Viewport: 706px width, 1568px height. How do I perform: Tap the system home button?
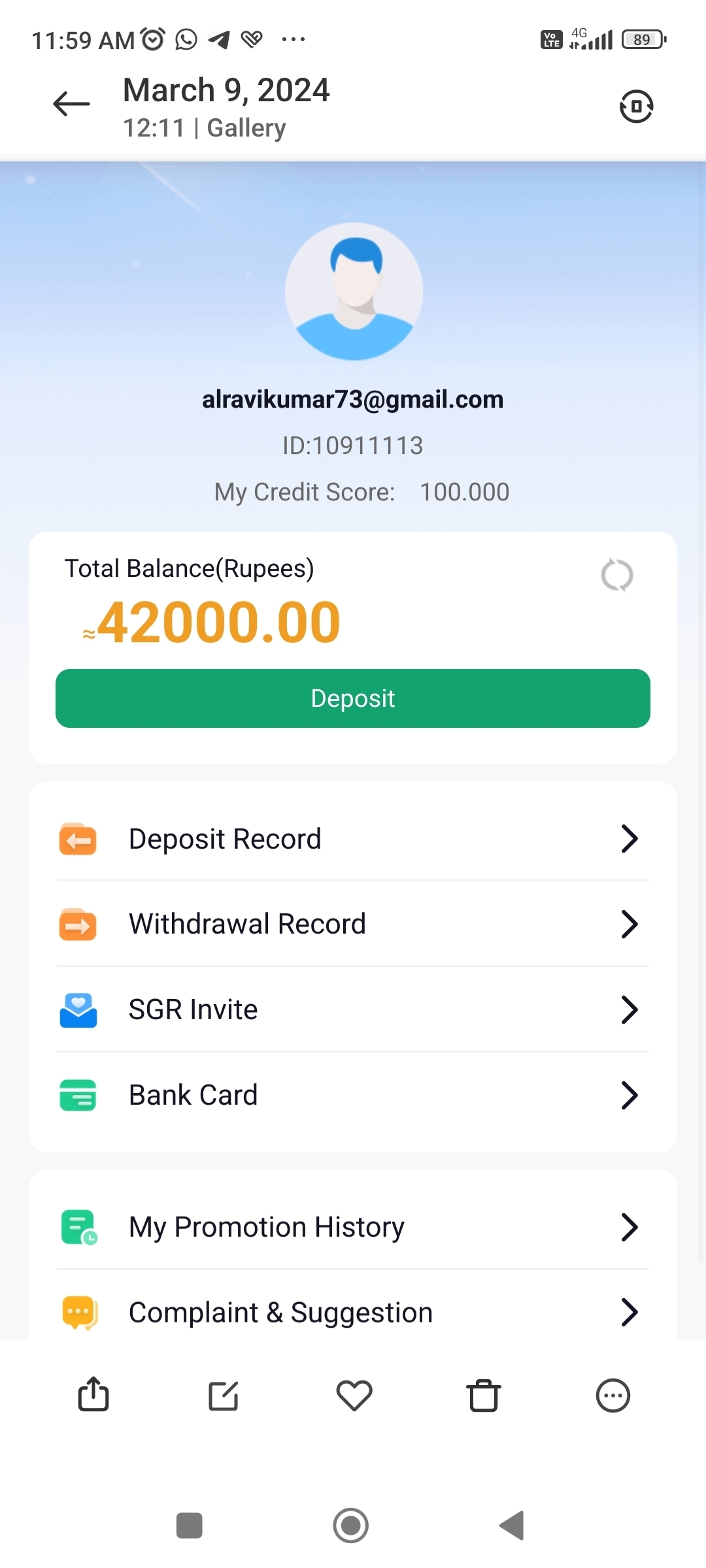pos(351,1526)
